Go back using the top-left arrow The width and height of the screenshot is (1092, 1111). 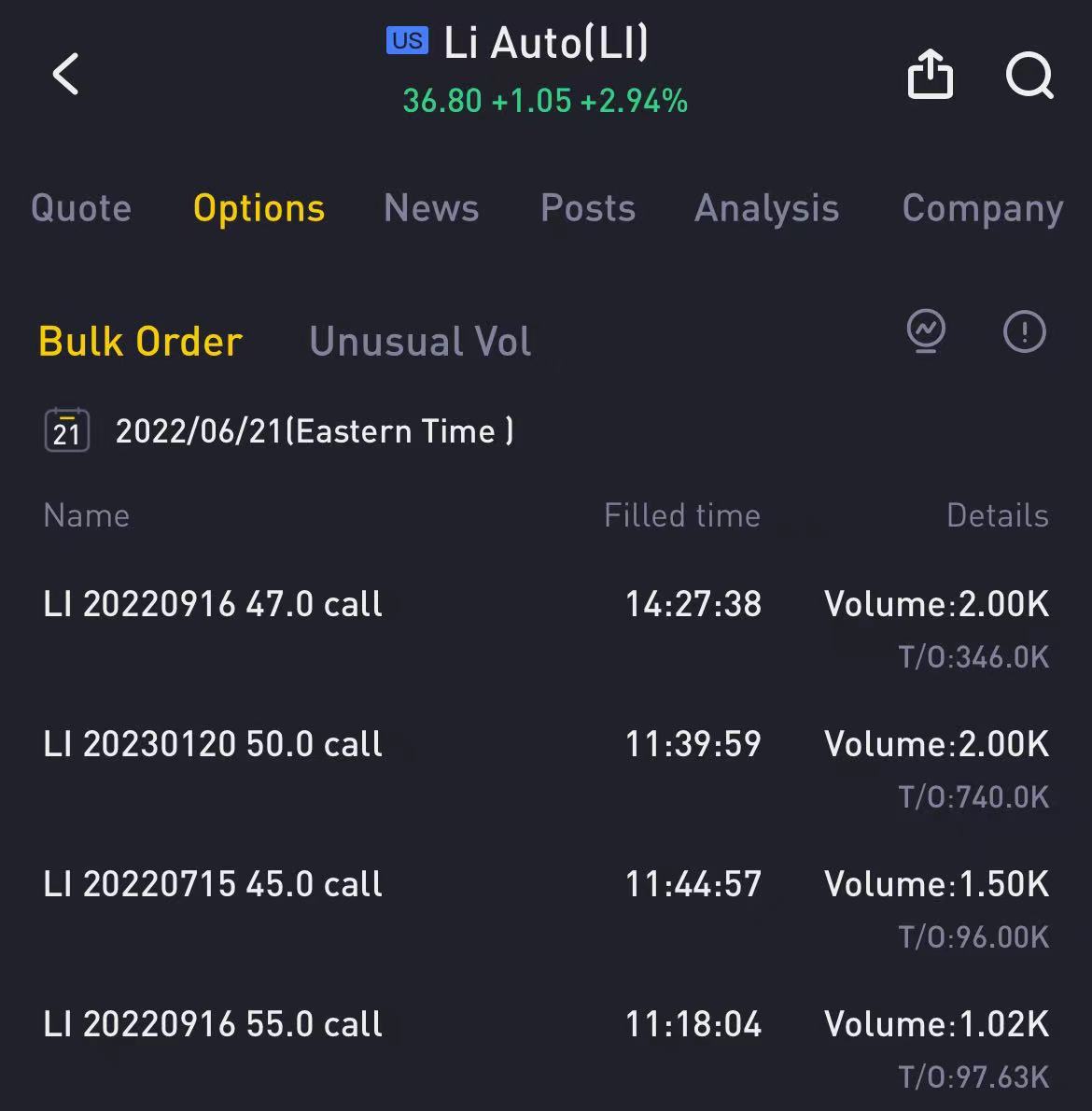(x=65, y=74)
